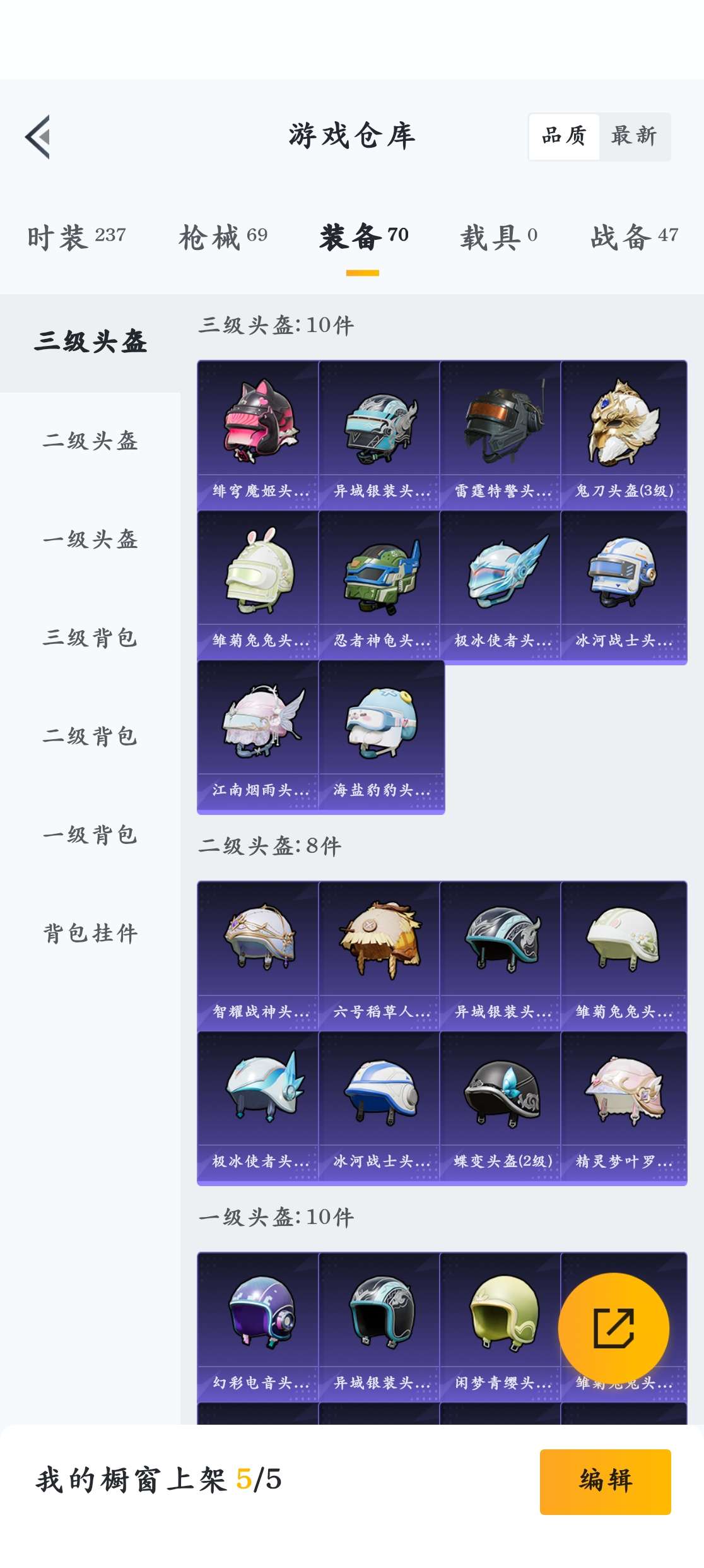Choose 二级背包 from the sidebar
704x1568 pixels.
[x=90, y=736]
